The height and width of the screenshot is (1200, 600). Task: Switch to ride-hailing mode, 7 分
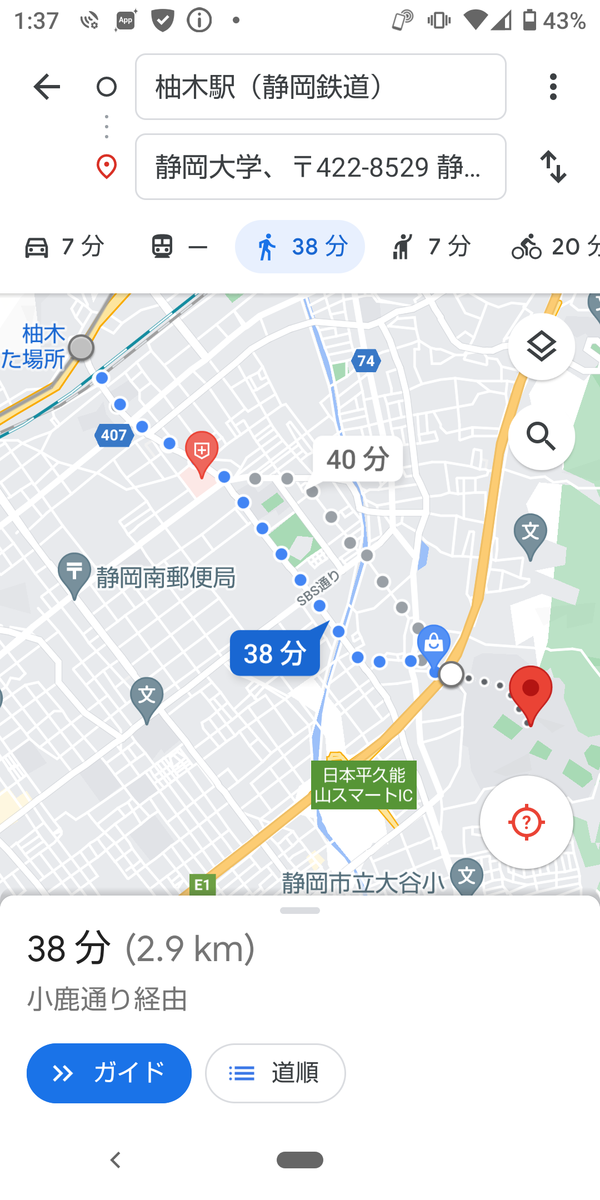coord(430,247)
